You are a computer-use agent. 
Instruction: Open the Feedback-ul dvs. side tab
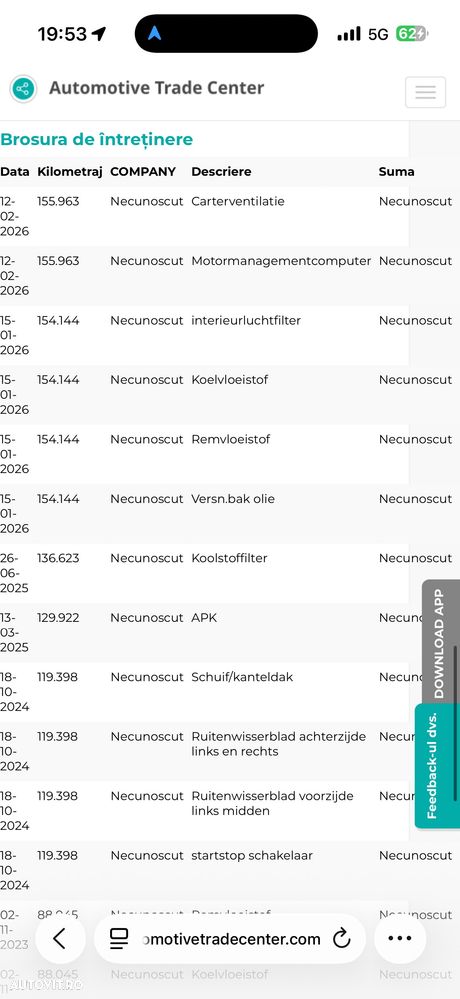click(436, 766)
